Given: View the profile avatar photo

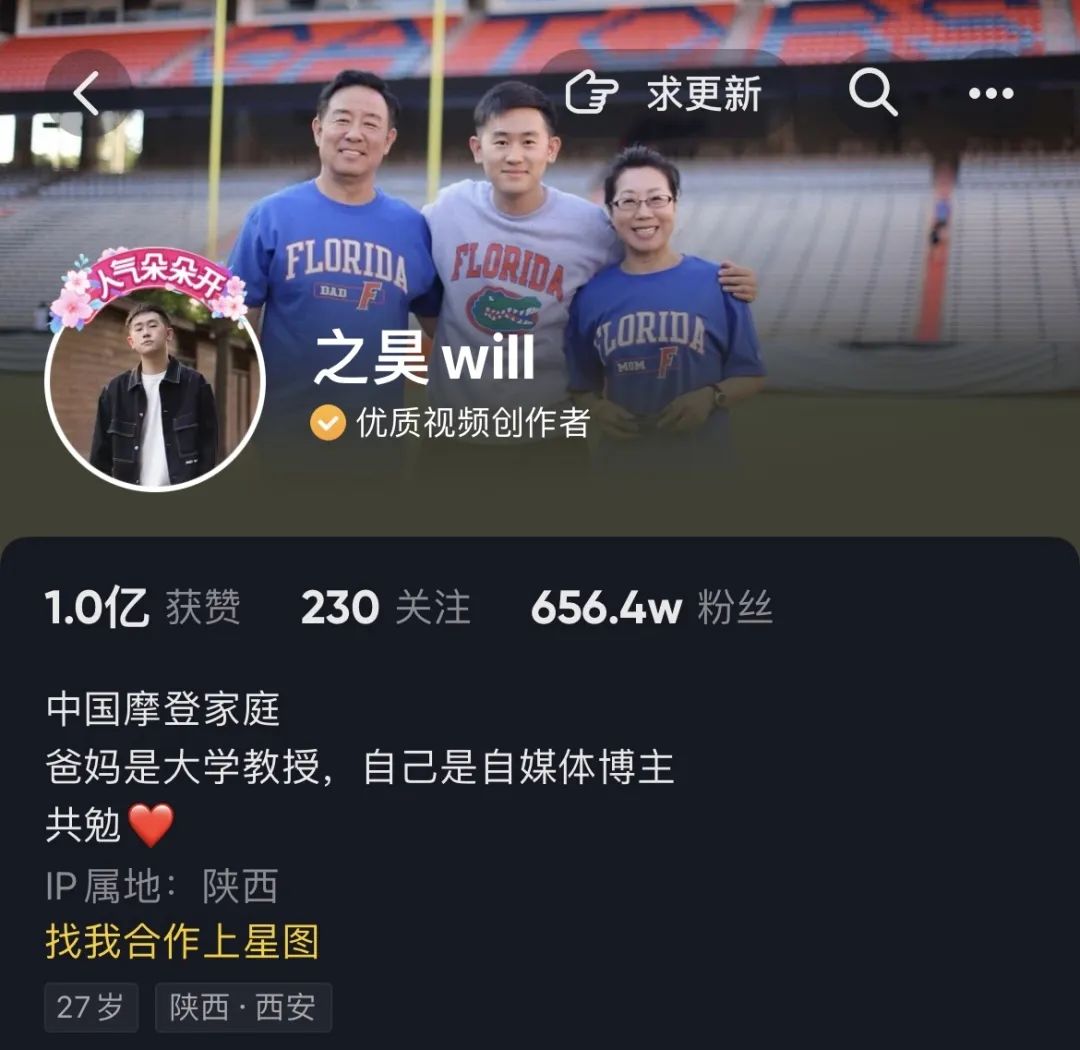Looking at the screenshot, I should (x=155, y=395).
